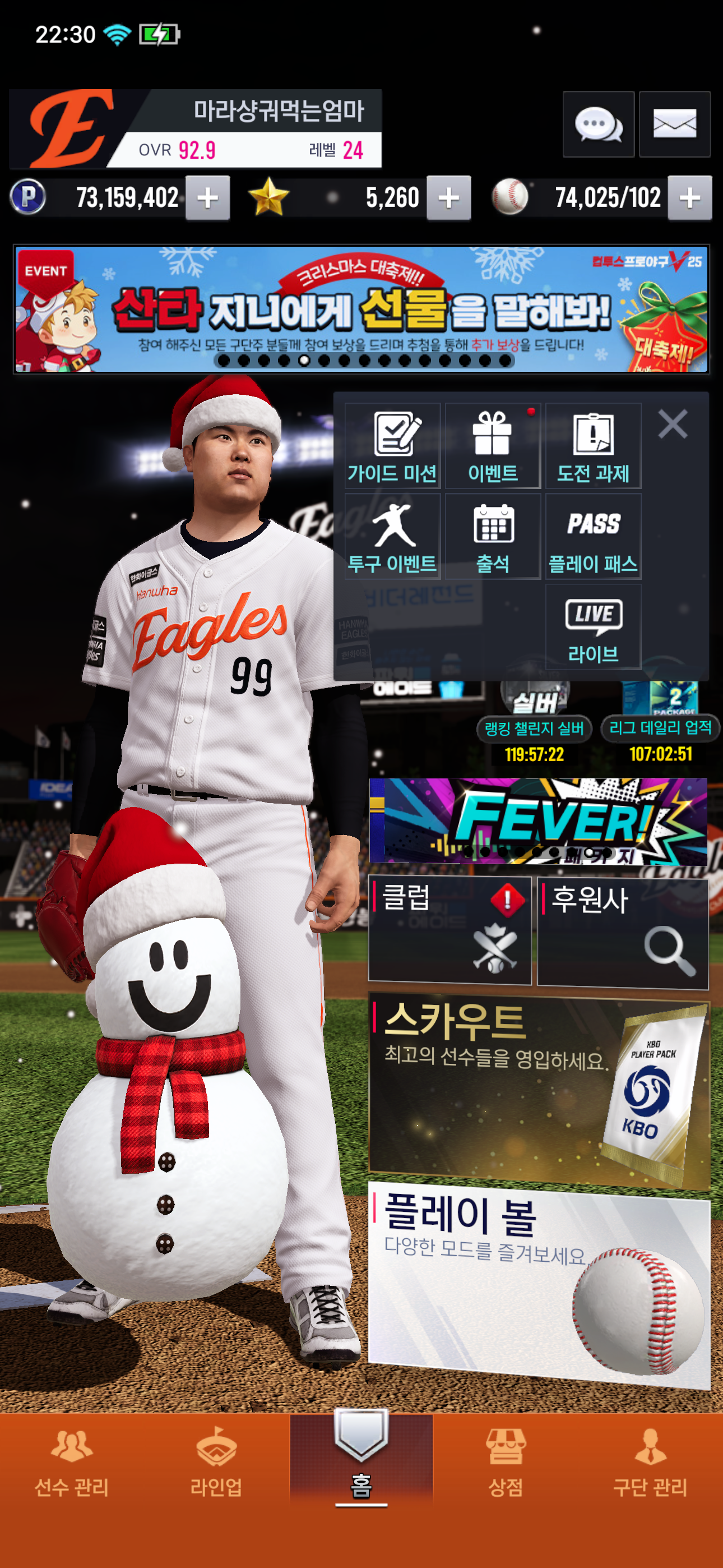Screen dimensions: 723x1568
Task: Add stars with the plus beside 5,260
Action: pyautogui.click(x=448, y=198)
